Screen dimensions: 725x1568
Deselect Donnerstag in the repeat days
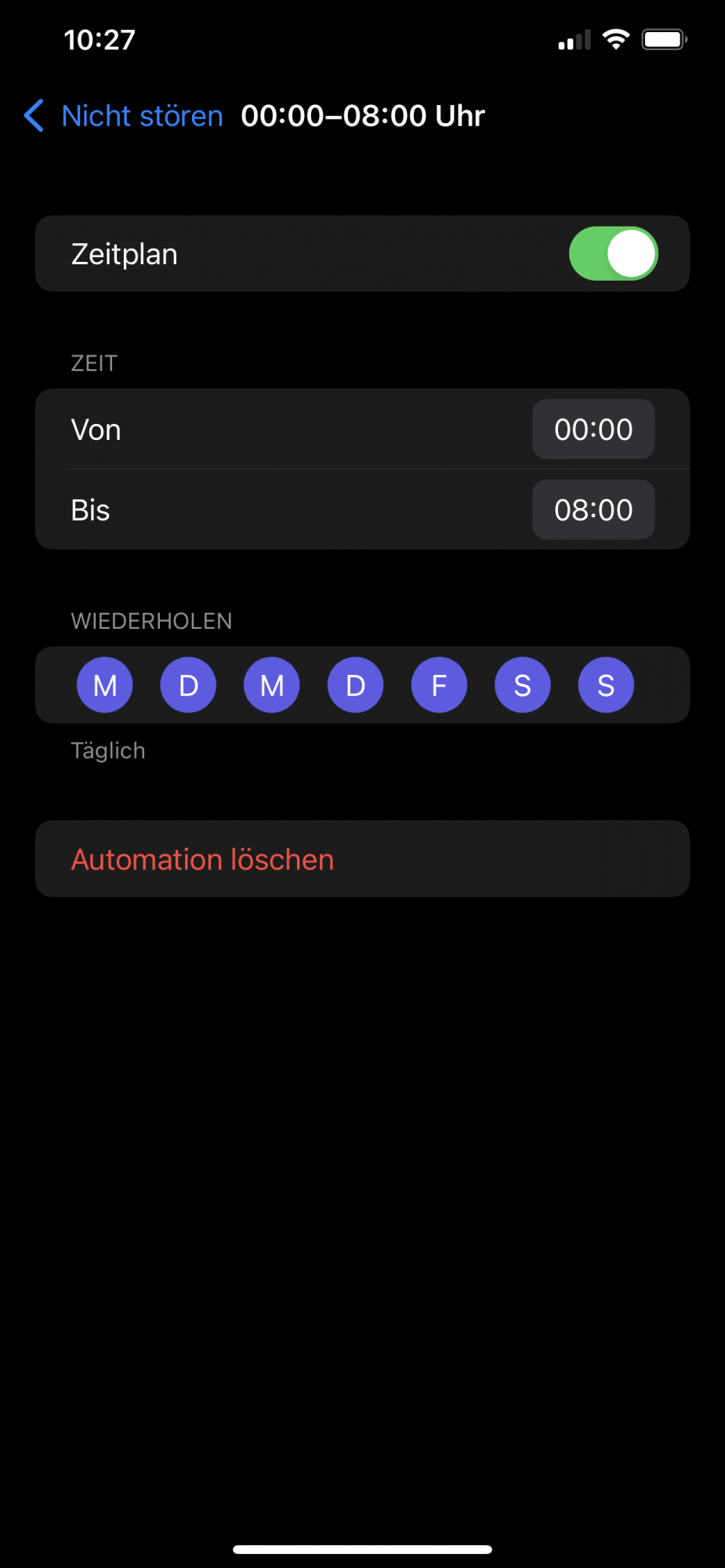point(356,685)
